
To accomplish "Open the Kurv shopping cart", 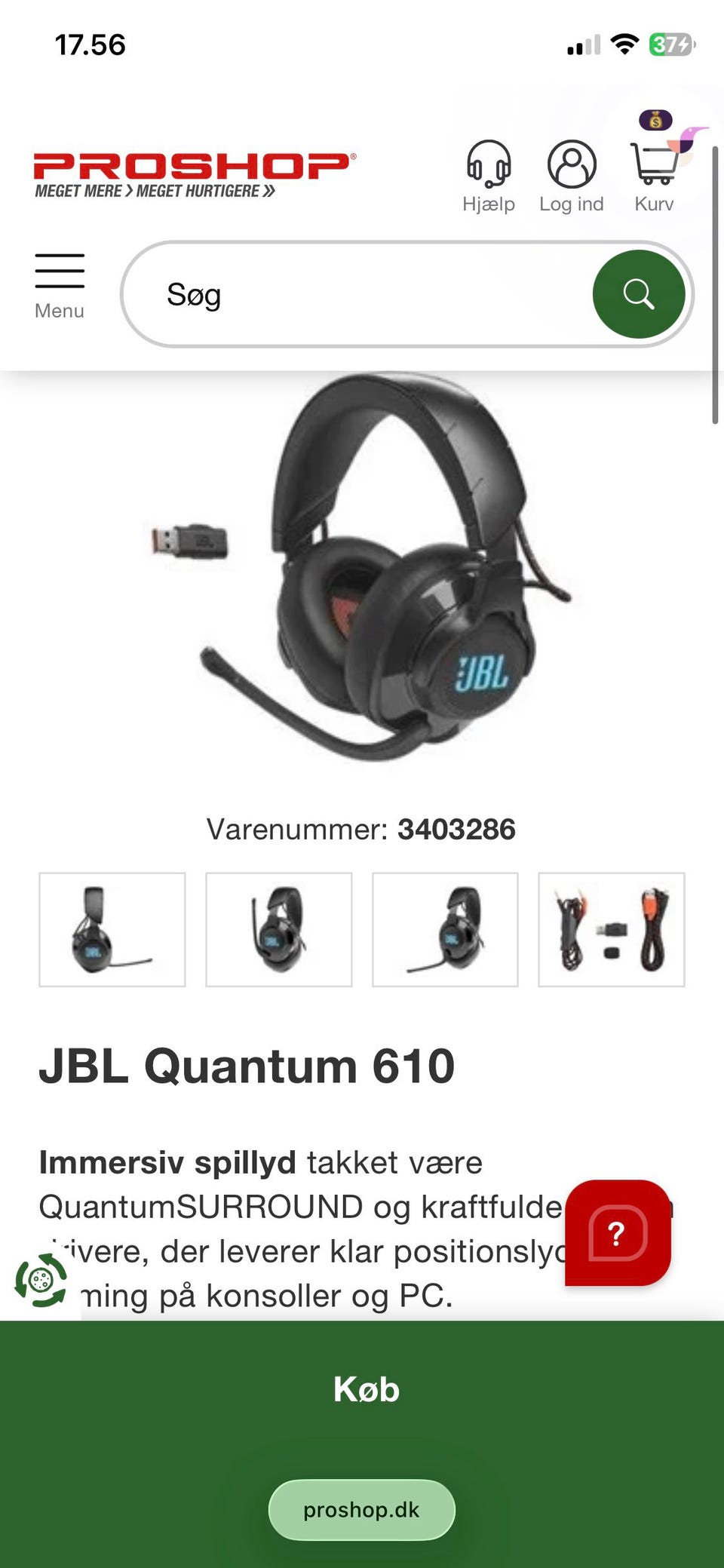I will coord(654,176).
